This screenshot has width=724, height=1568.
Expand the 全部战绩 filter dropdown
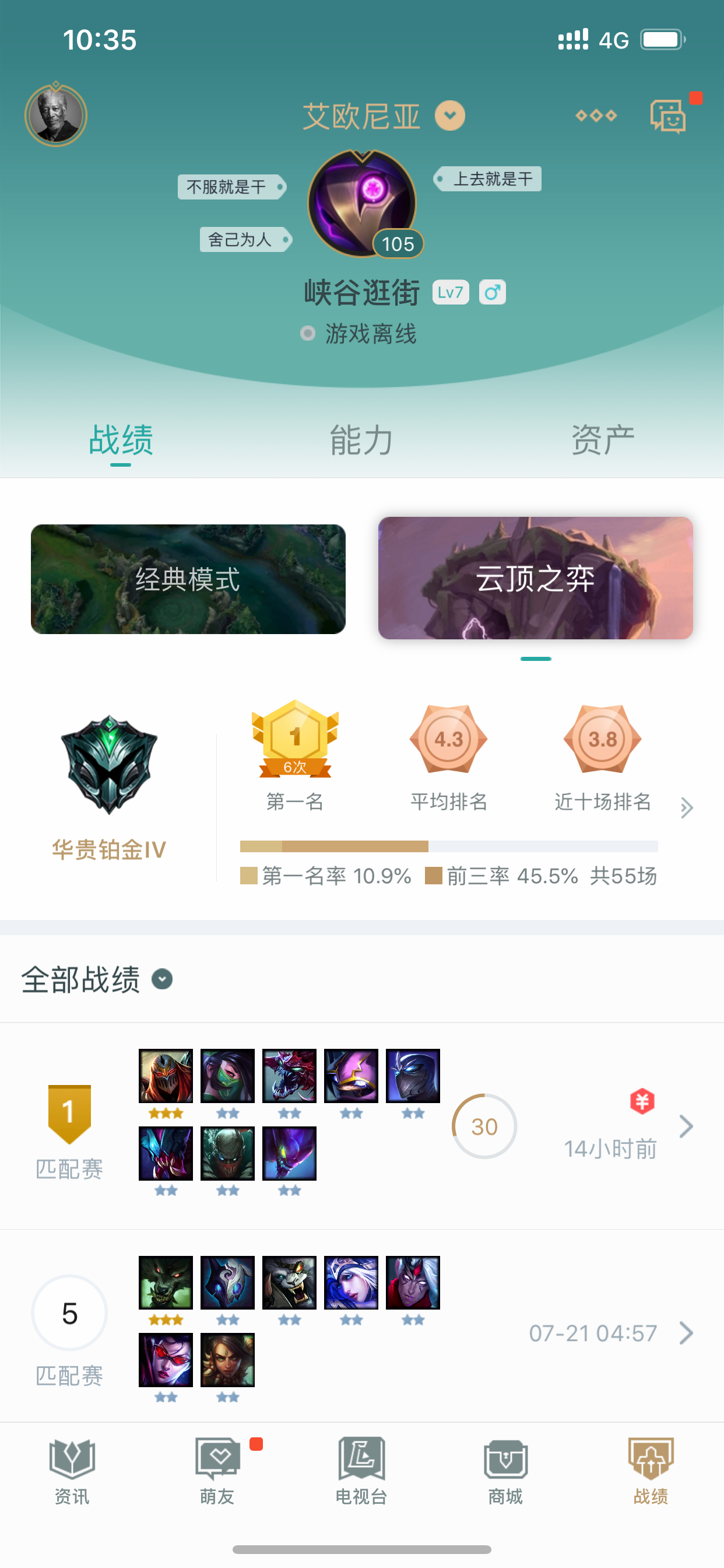coord(161,980)
